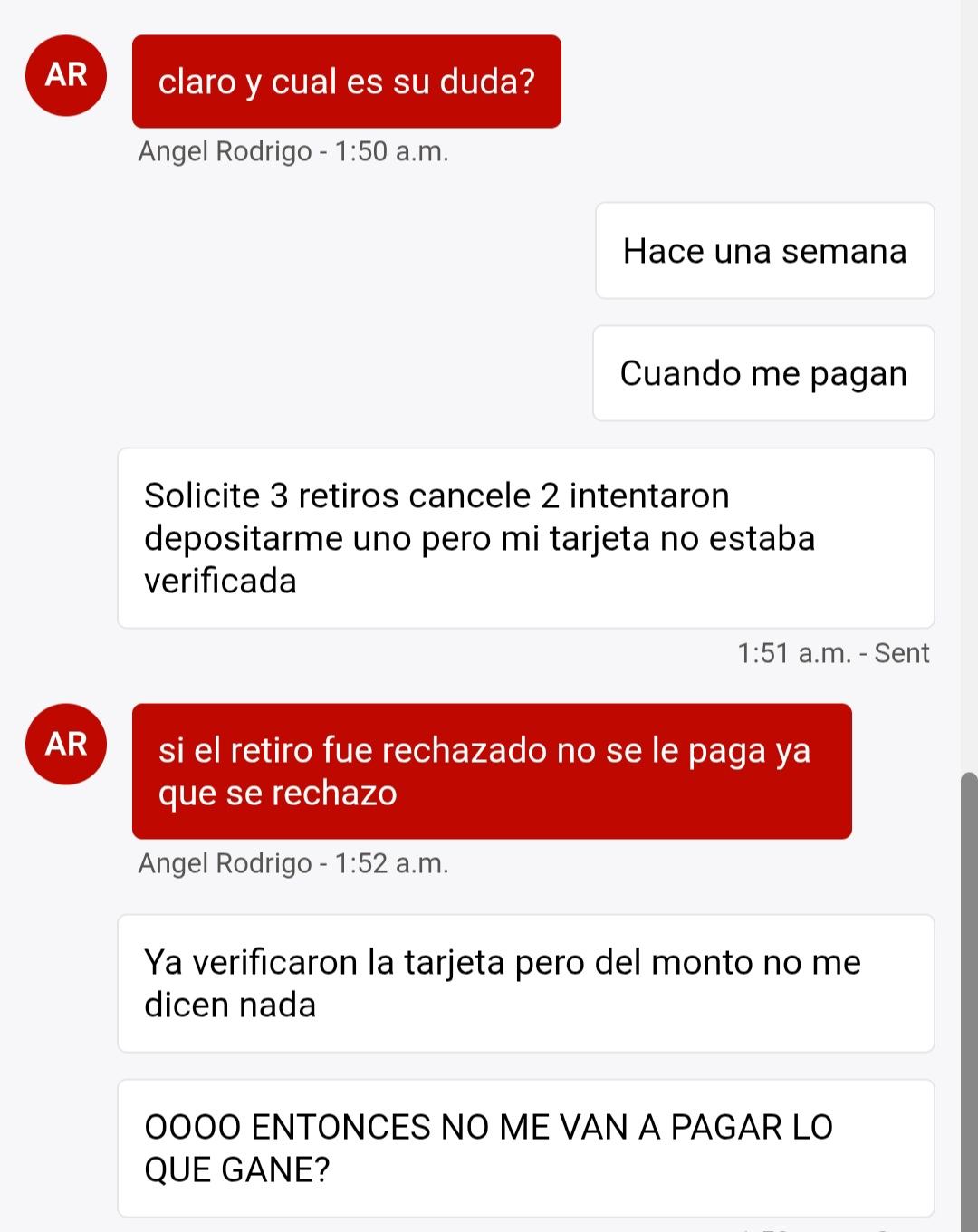Select Angel Rodrigo's profile initials circle
This screenshot has width=978, height=1232.
[65, 76]
